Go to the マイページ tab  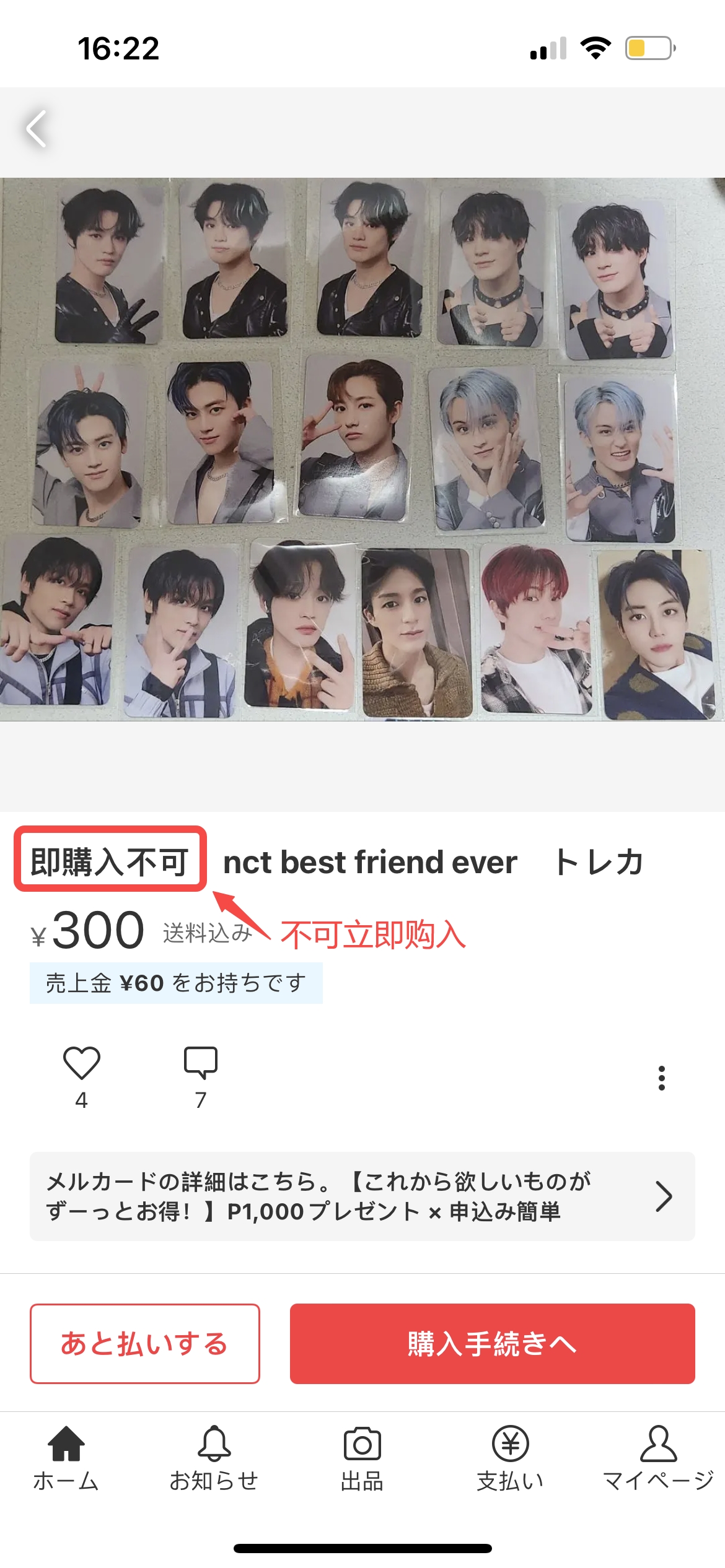tap(658, 1458)
